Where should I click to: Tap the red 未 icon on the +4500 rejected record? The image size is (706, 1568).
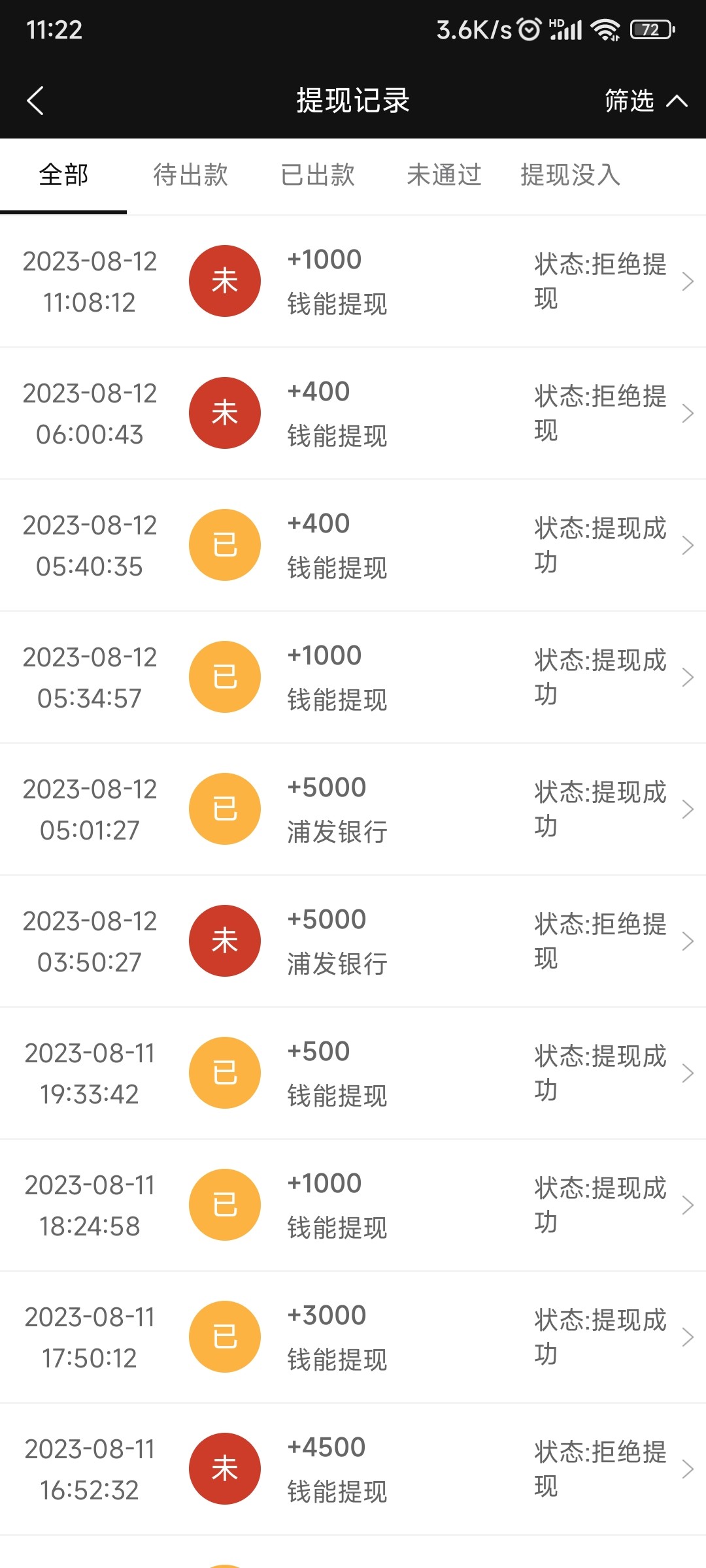[225, 1469]
